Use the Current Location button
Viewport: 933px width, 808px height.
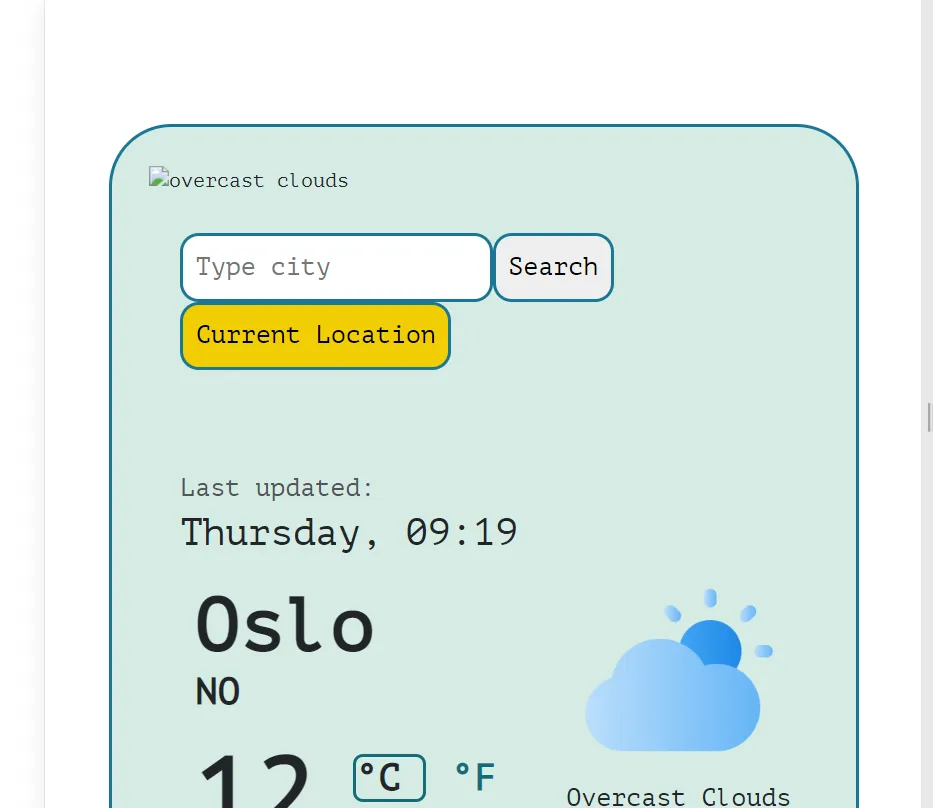[x=315, y=336]
